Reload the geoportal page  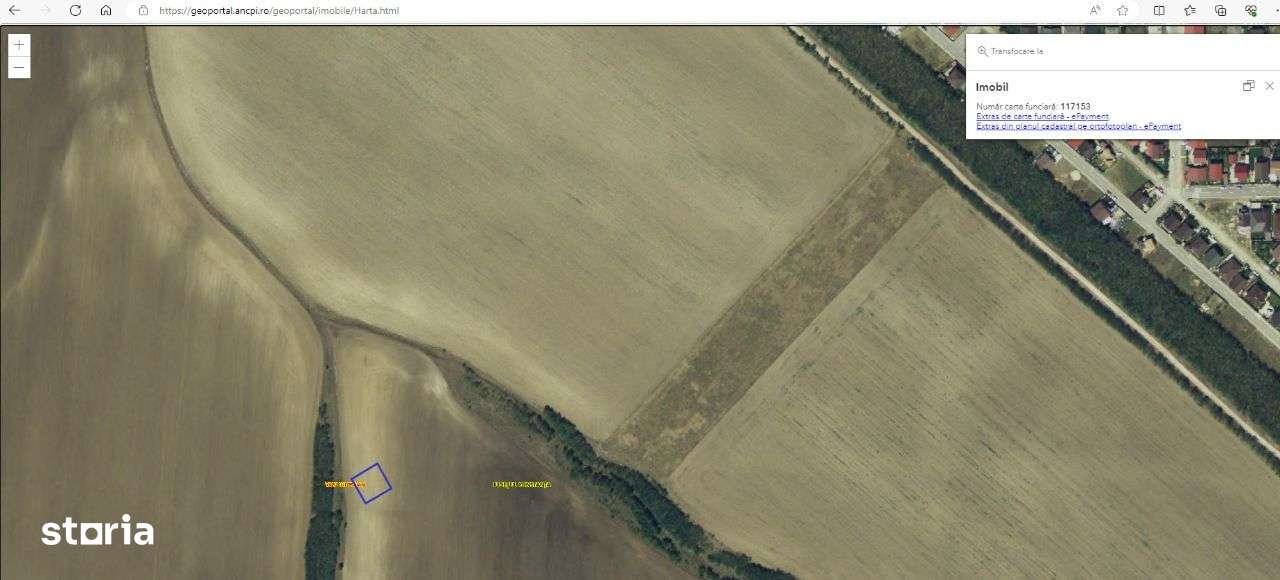[76, 10]
